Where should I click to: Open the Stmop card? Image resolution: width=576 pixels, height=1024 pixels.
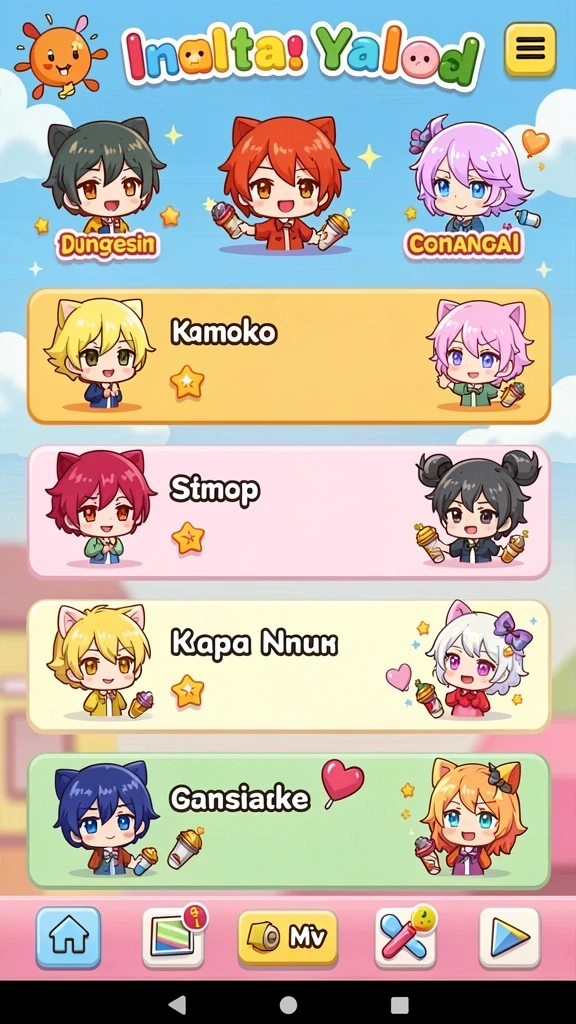289,512
